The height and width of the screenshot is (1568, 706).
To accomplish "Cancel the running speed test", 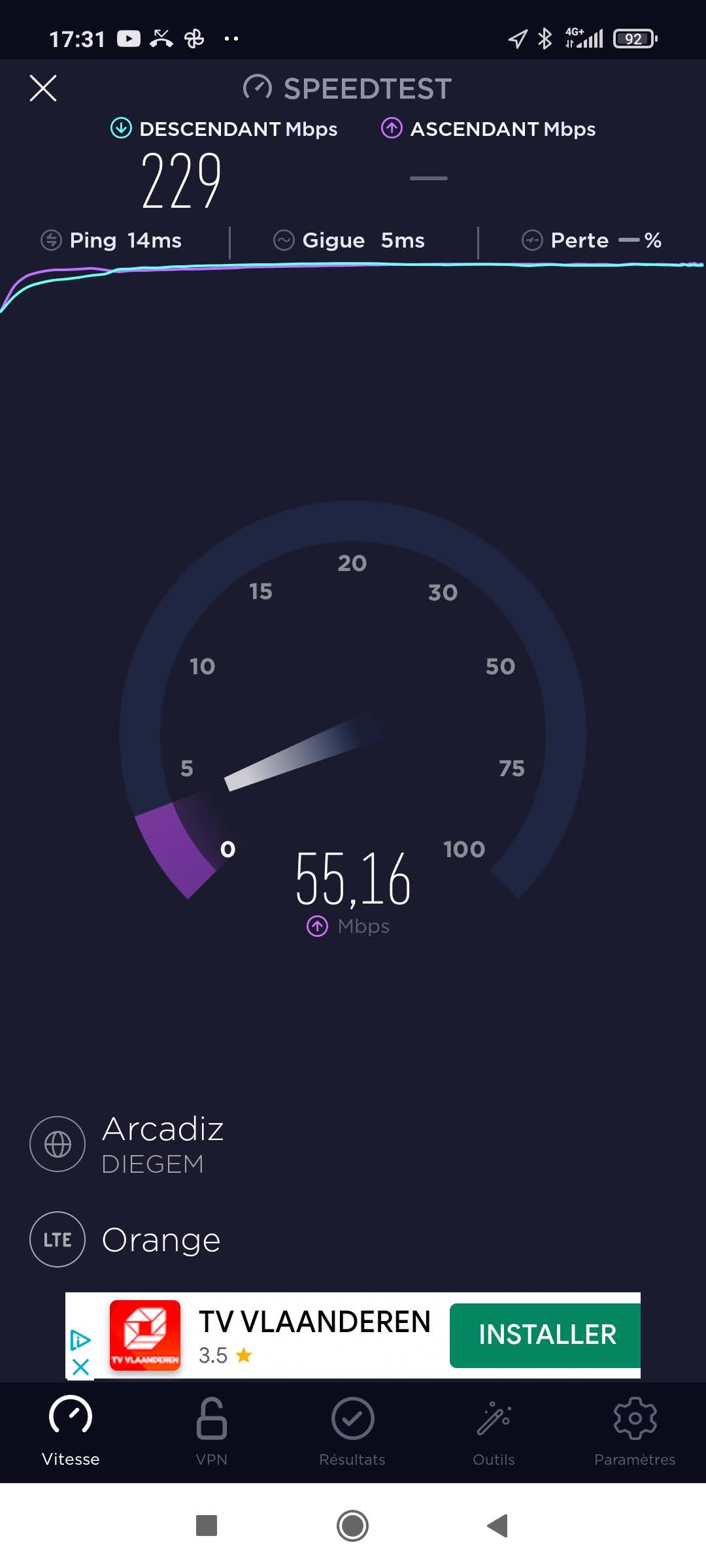I will point(43,88).
